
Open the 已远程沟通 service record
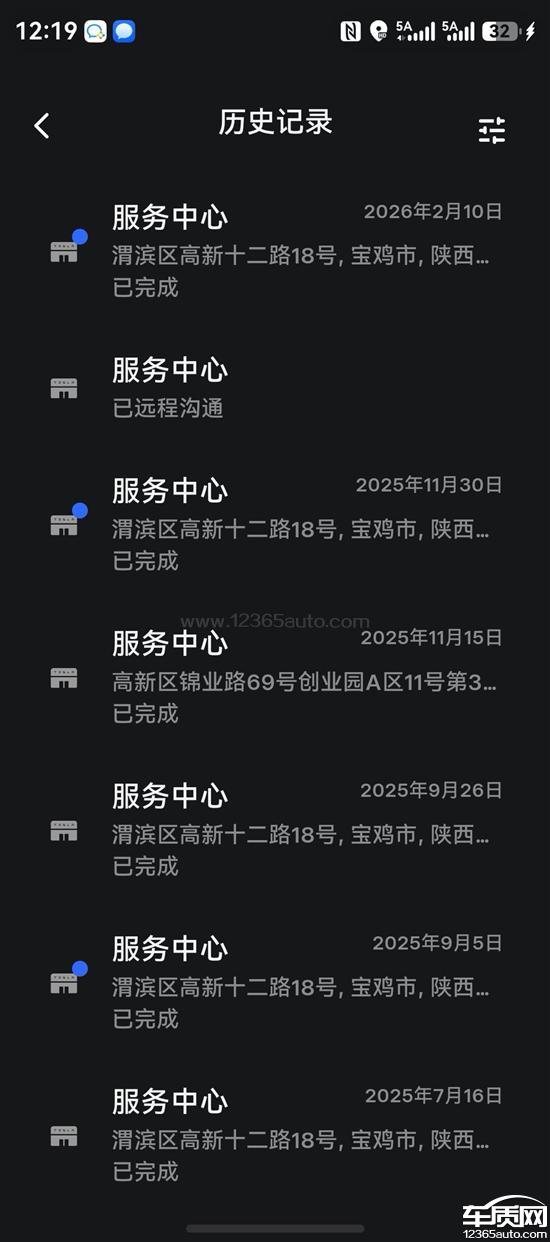point(275,388)
